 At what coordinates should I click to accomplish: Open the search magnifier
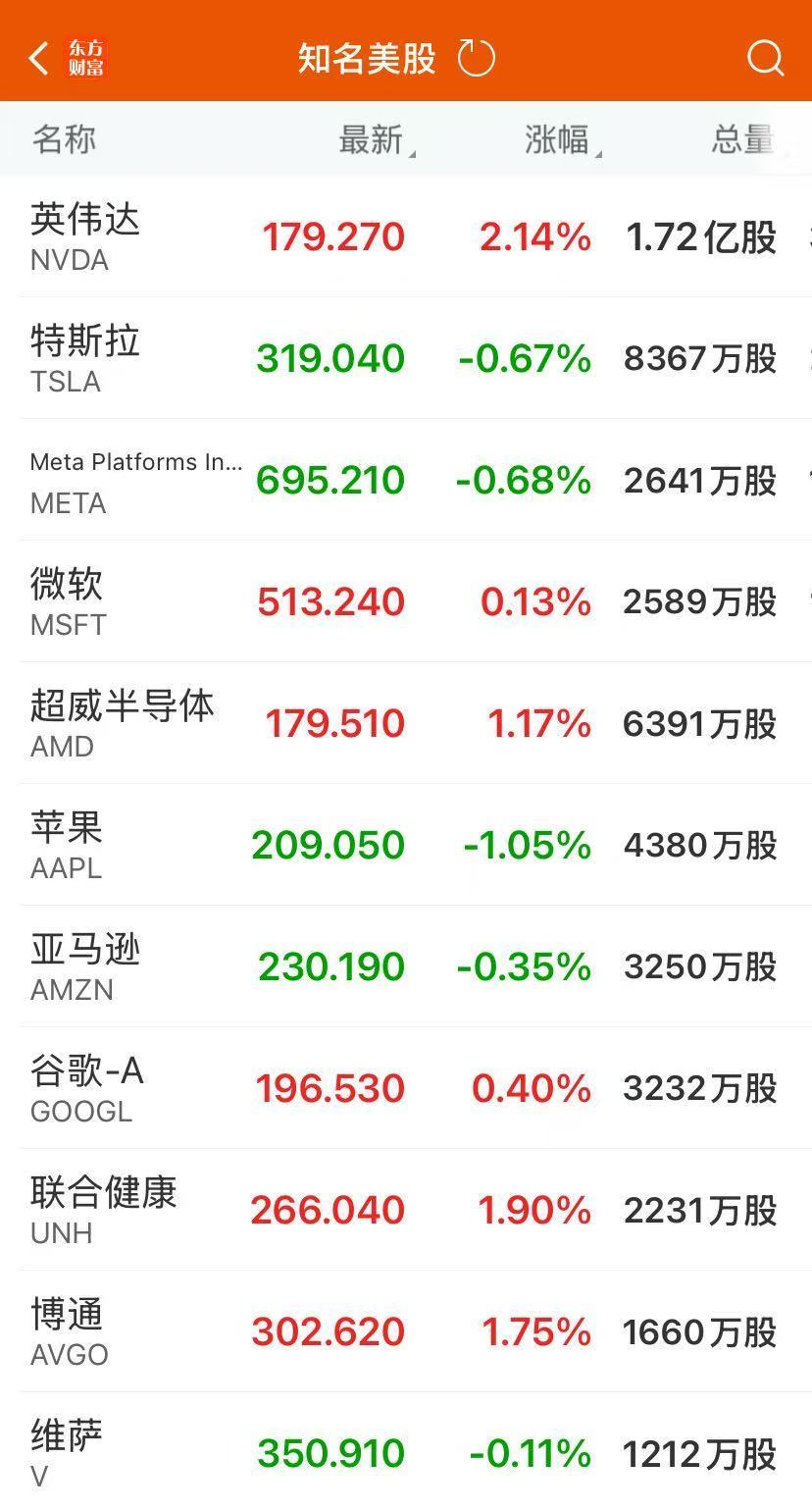coord(765,58)
